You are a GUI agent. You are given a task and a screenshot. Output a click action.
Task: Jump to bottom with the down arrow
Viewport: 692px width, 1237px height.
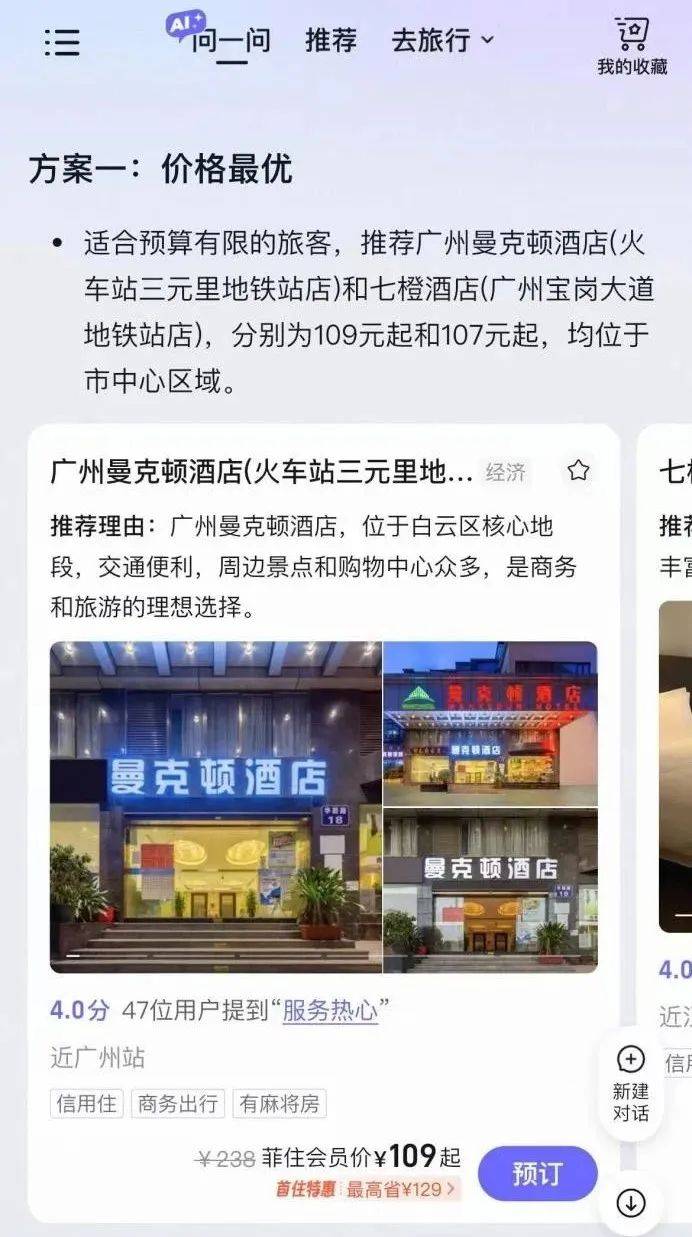pyautogui.click(x=631, y=1202)
